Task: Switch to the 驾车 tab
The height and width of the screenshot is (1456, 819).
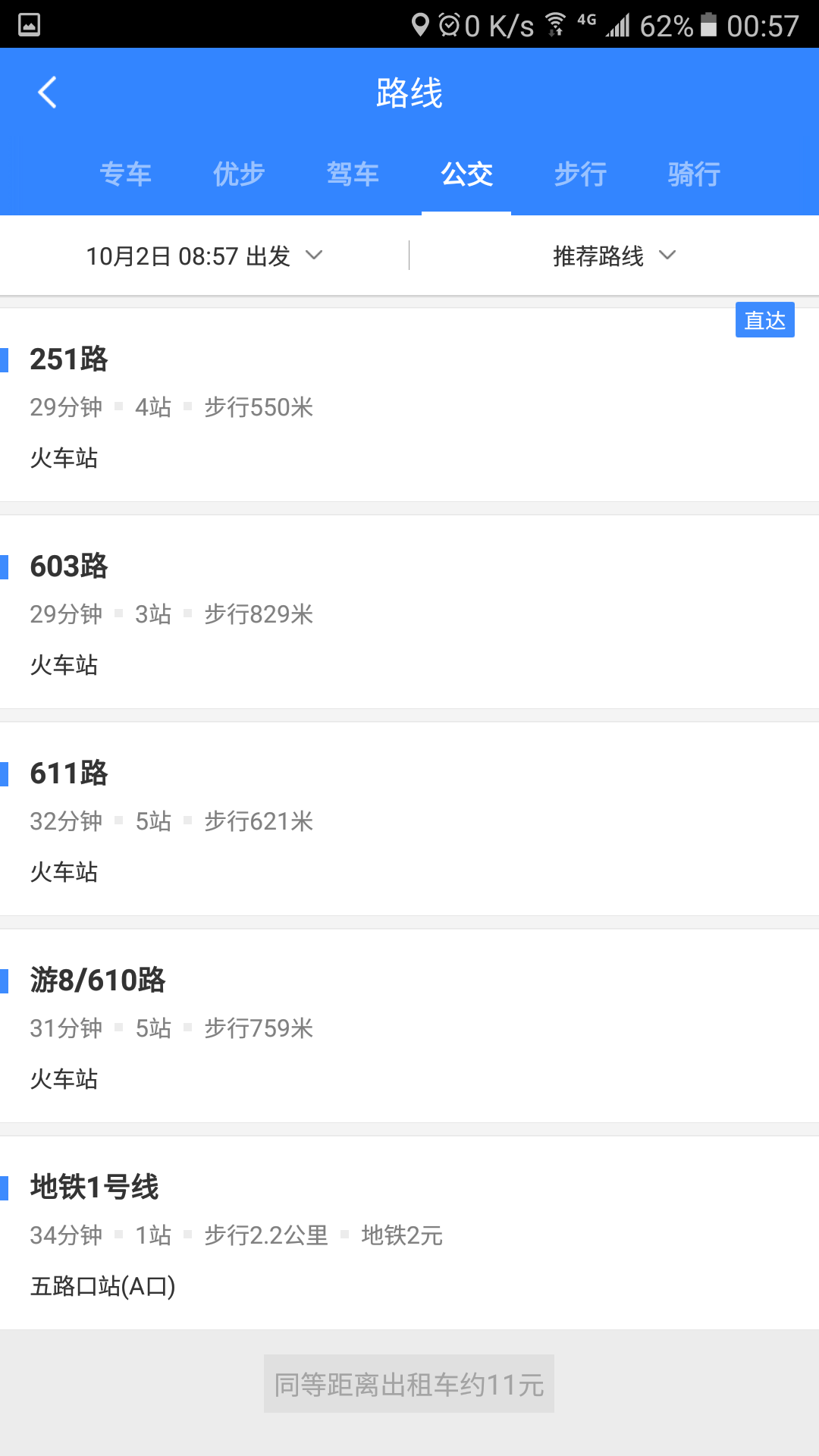Action: 353,174
